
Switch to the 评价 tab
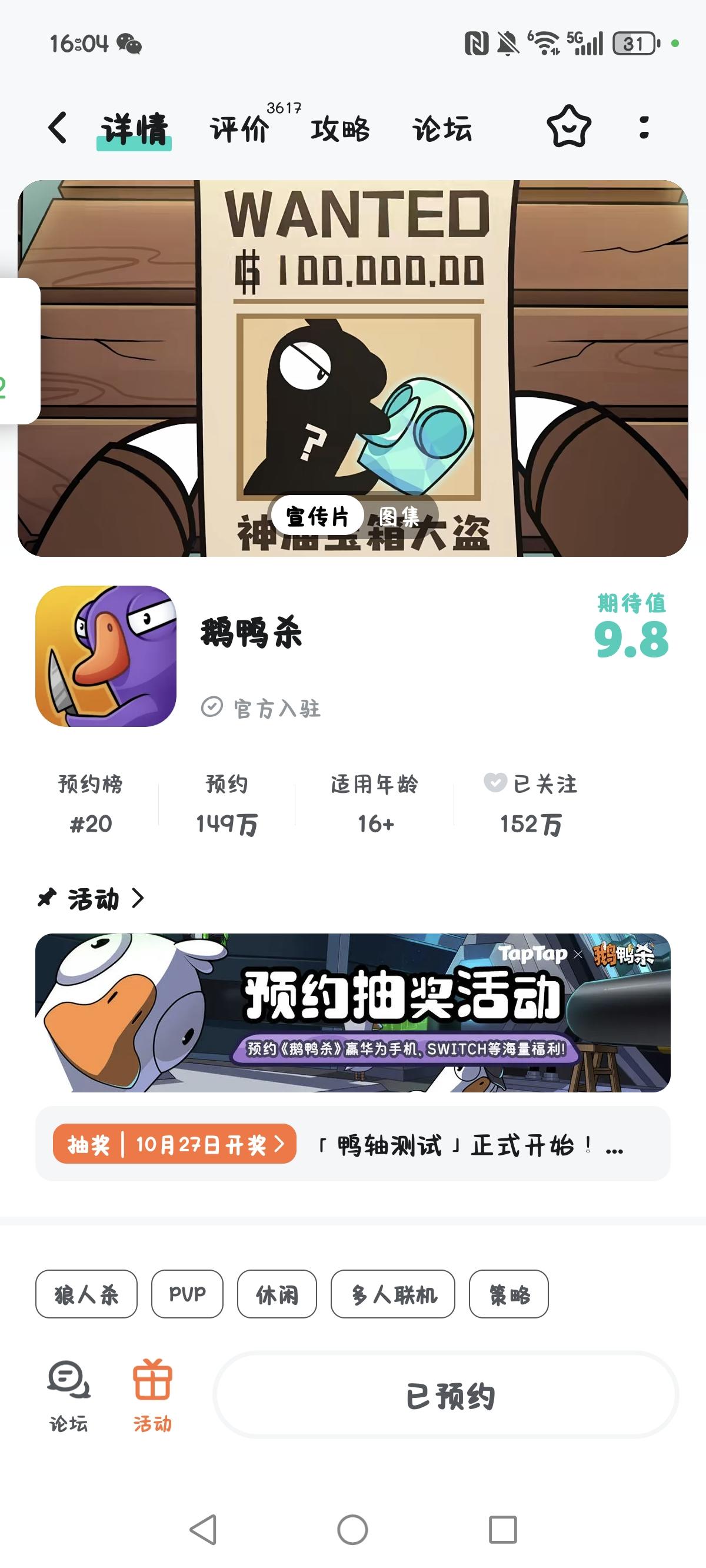[x=239, y=129]
